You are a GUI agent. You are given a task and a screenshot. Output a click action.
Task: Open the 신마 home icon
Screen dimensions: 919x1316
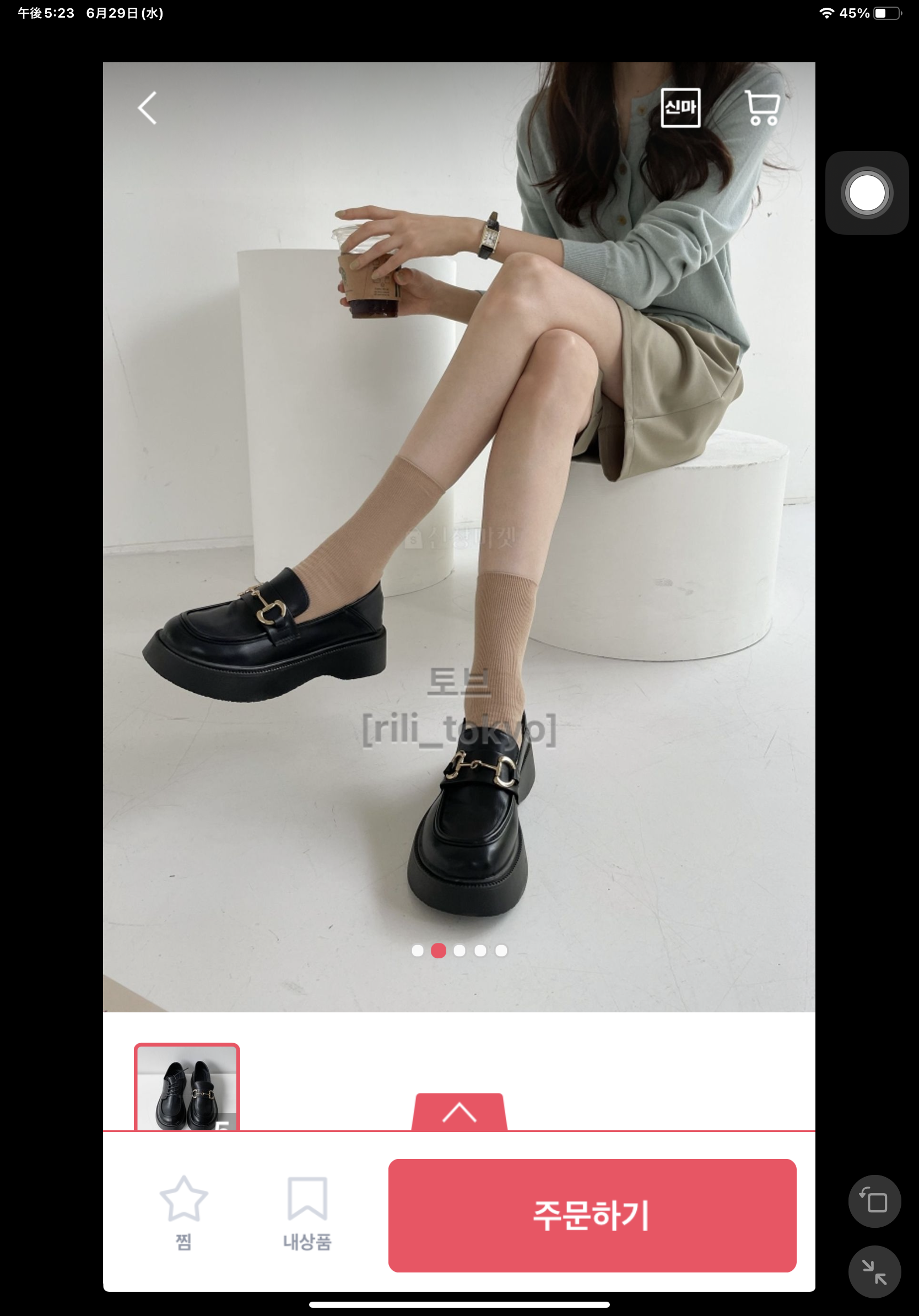pos(680,108)
